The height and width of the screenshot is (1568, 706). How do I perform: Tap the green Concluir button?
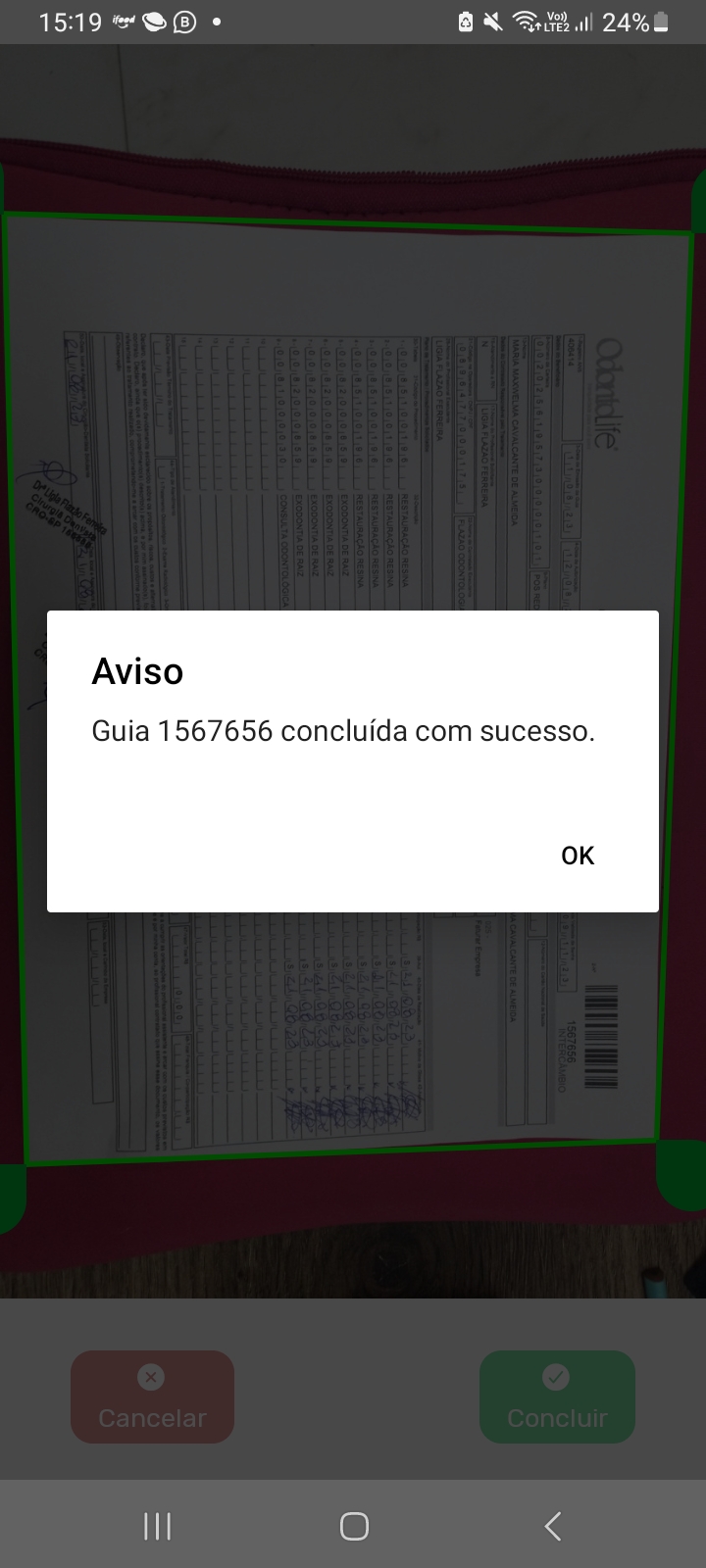coord(557,1397)
